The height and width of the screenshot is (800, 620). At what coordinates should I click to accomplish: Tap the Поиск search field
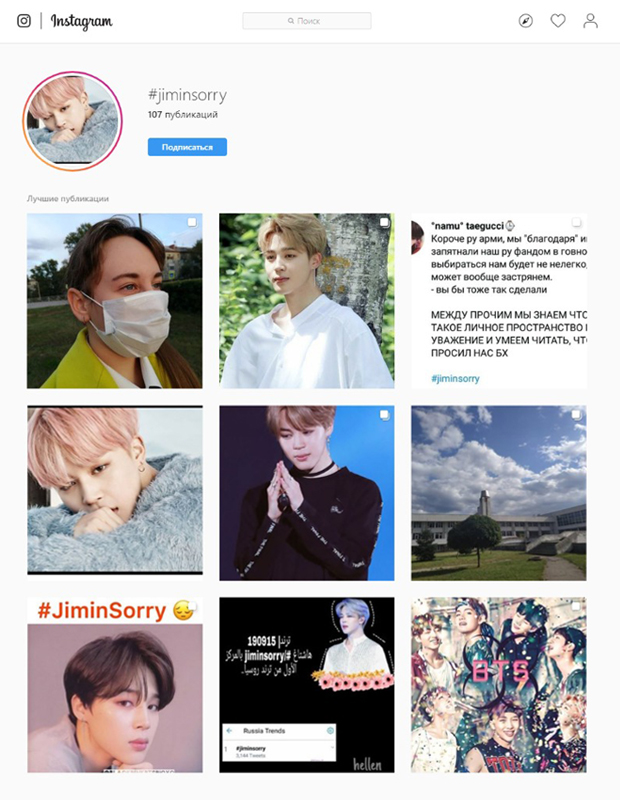coord(306,20)
